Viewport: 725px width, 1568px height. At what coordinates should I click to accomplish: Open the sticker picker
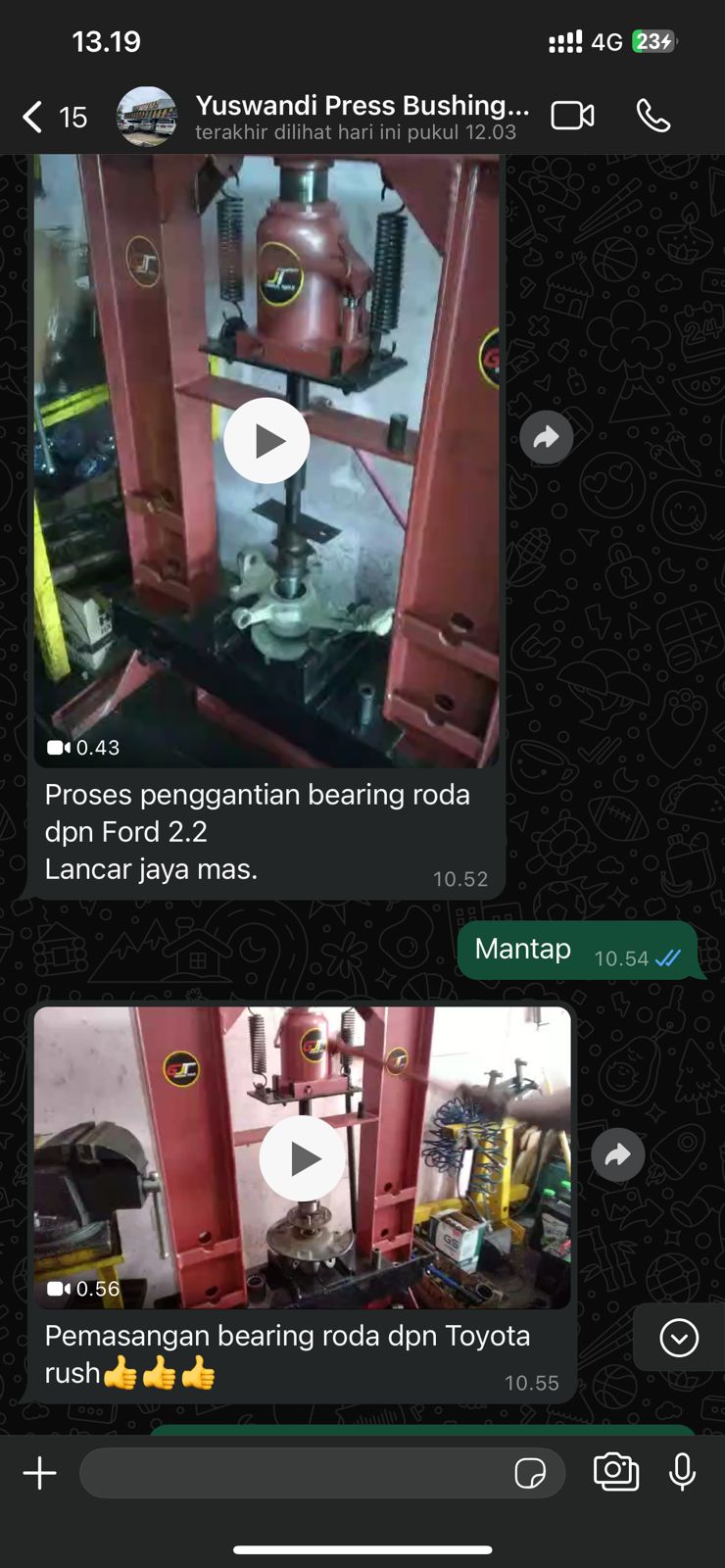coord(530,1473)
